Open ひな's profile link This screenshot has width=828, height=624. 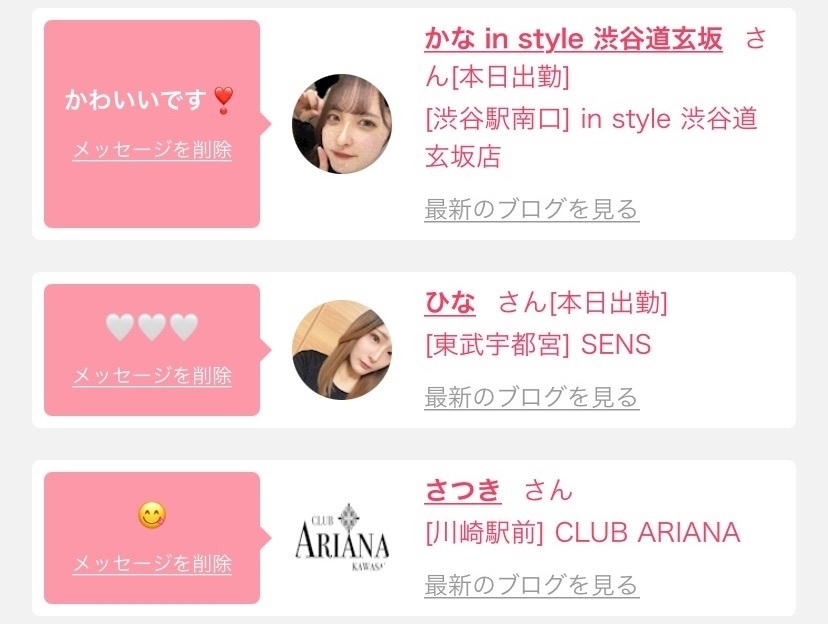click(450, 302)
